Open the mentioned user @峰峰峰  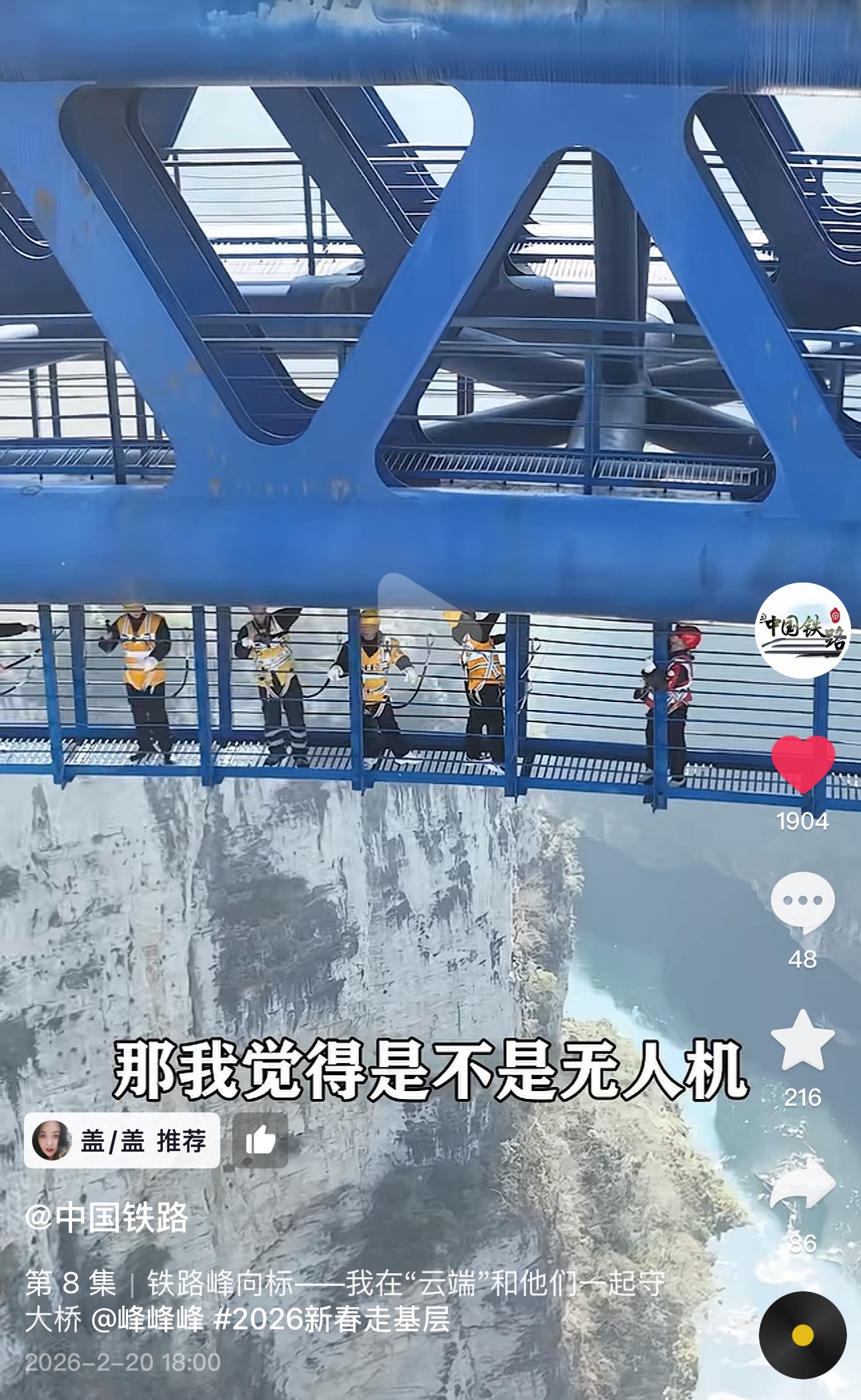148,1319
